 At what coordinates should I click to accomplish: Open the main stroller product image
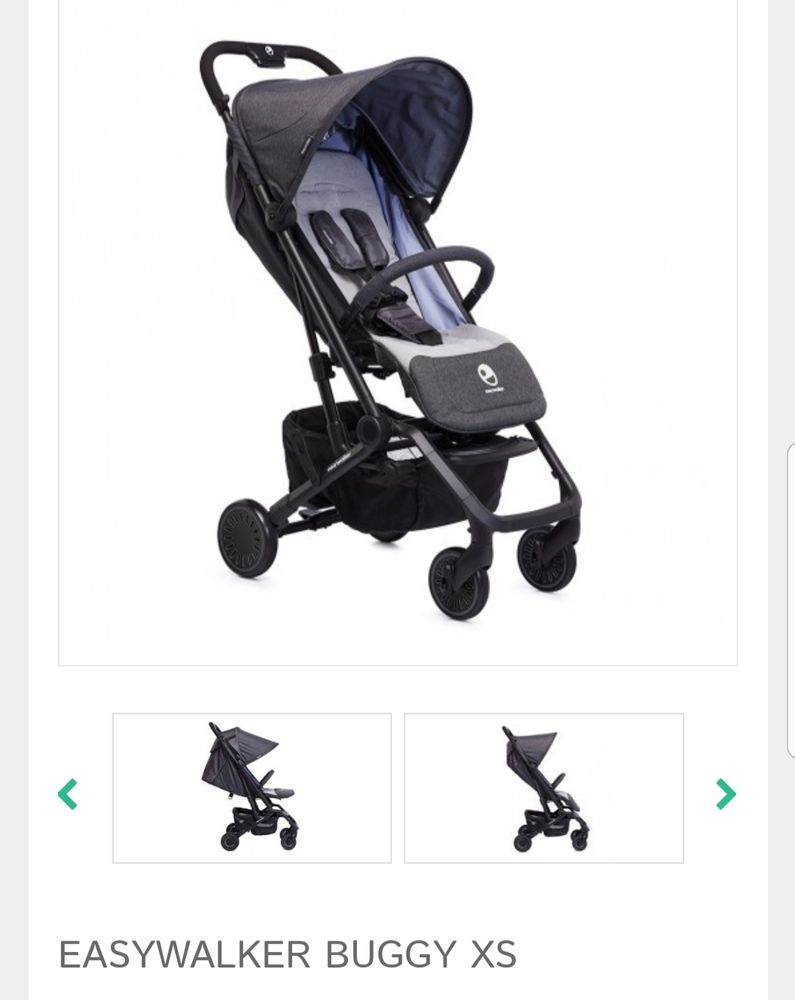pyautogui.click(x=398, y=330)
